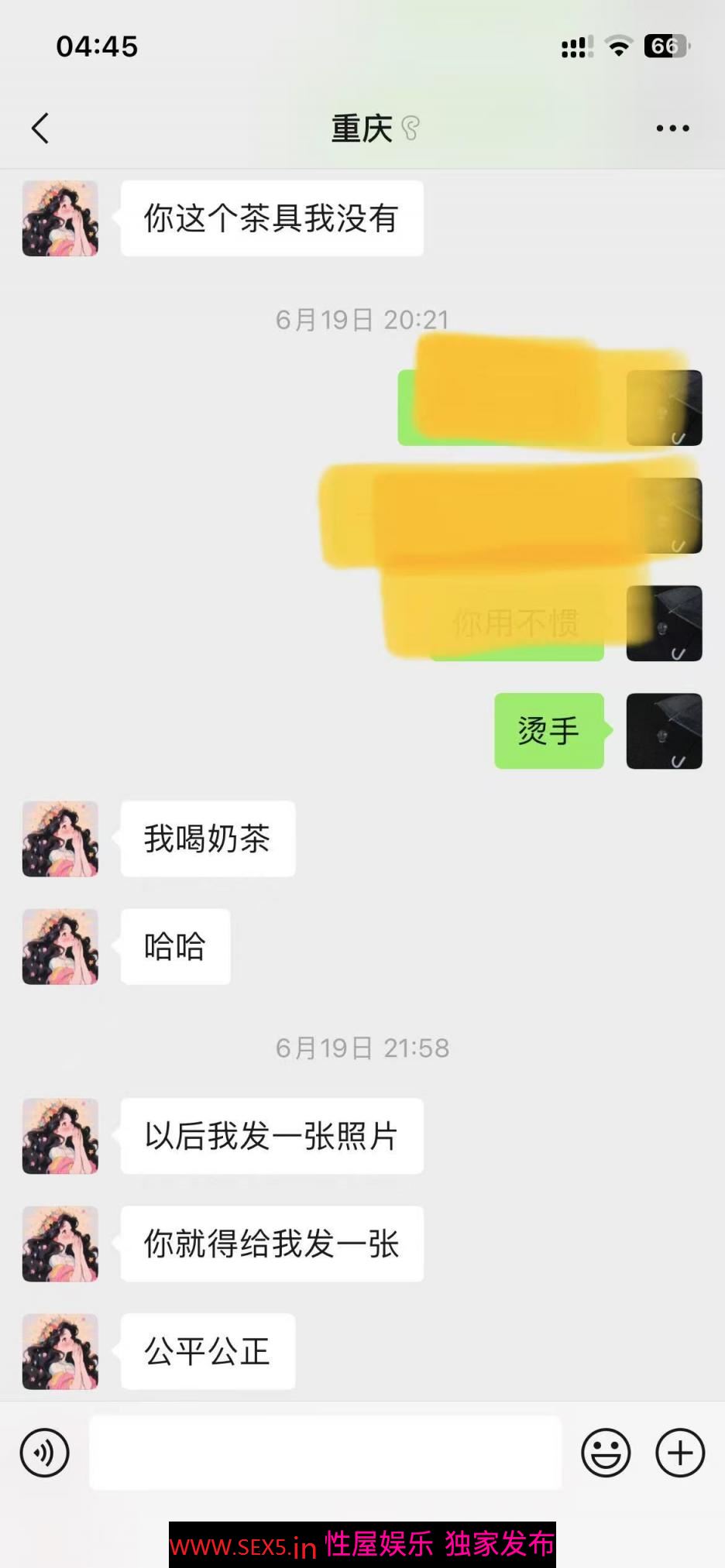Open own avatar next to 烫手
Screen dimensions: 725x1568
click(x=664, y=731)
